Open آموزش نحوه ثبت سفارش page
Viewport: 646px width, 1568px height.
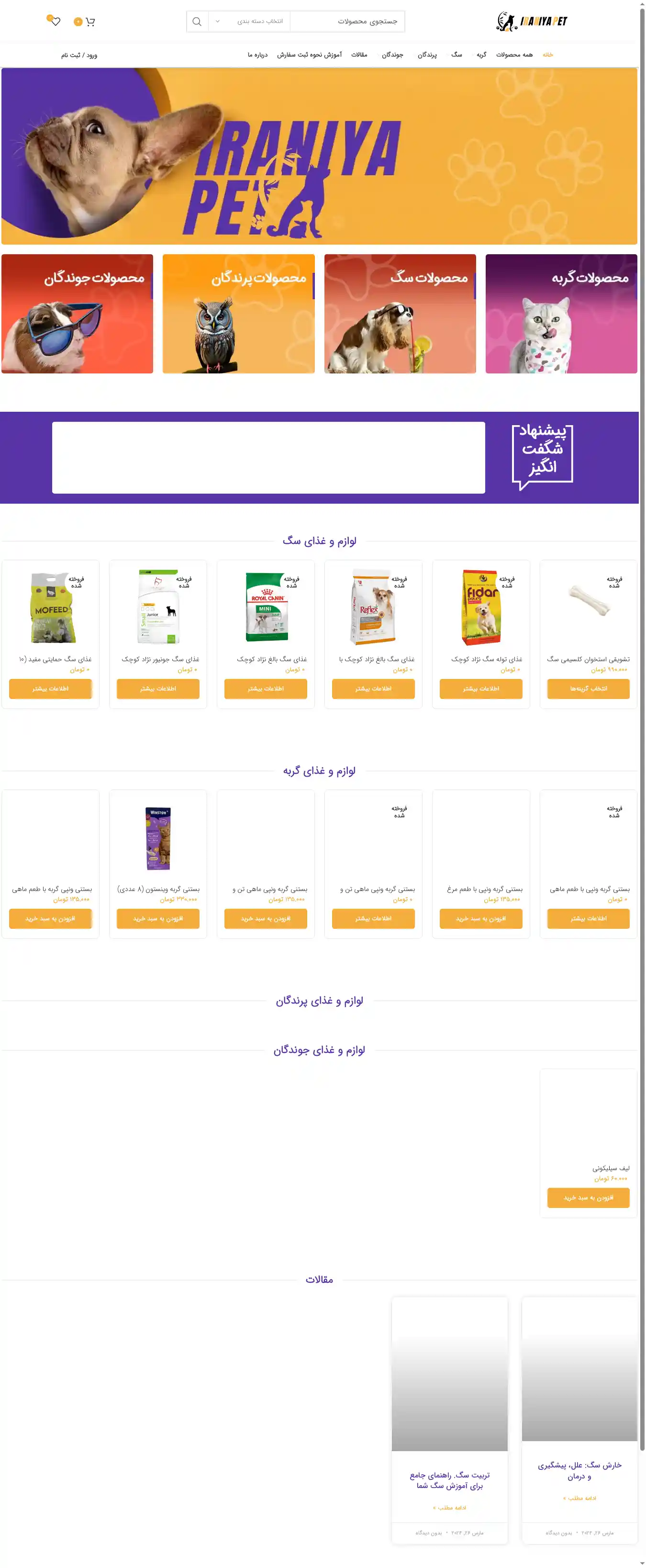(x=309, y=55)
